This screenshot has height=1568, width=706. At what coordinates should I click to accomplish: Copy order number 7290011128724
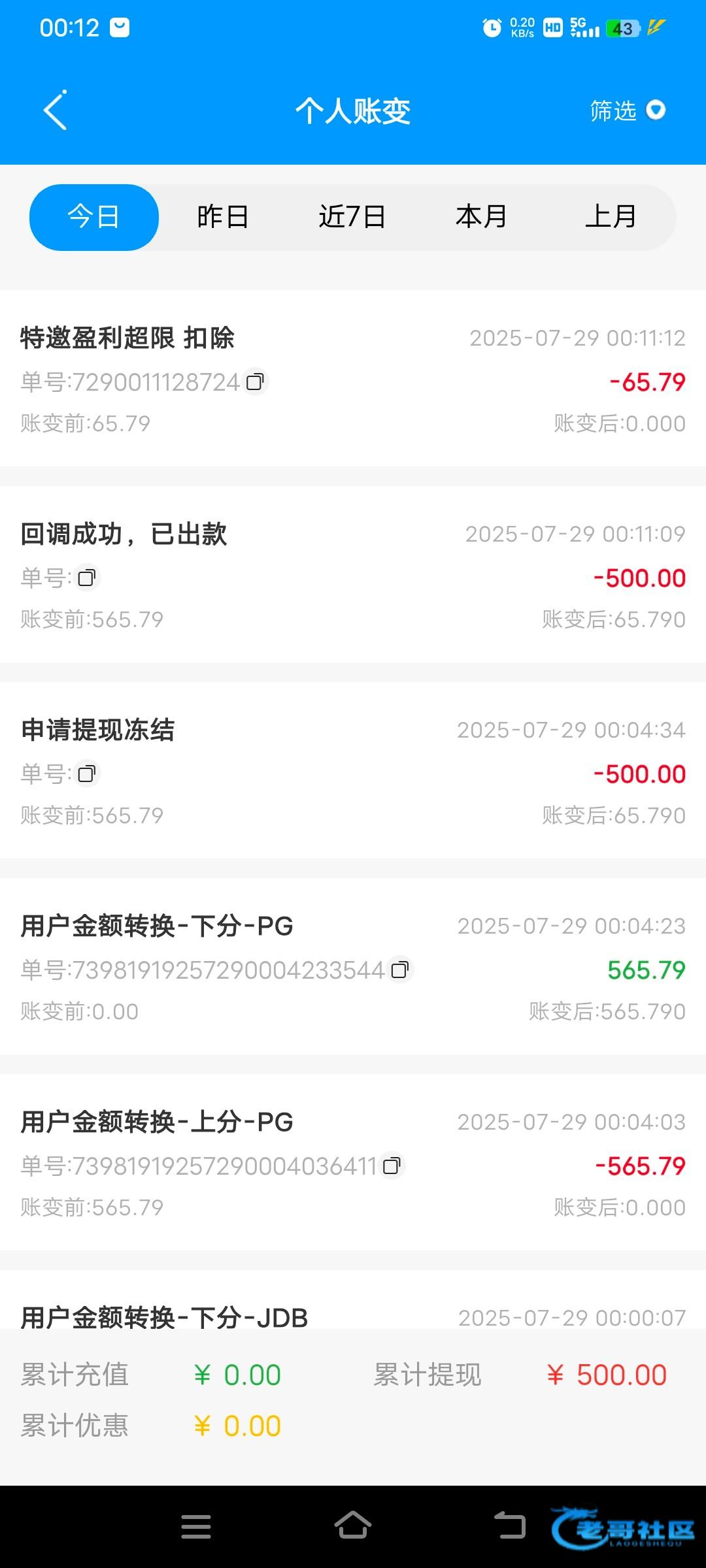click(x=256, y=382)
